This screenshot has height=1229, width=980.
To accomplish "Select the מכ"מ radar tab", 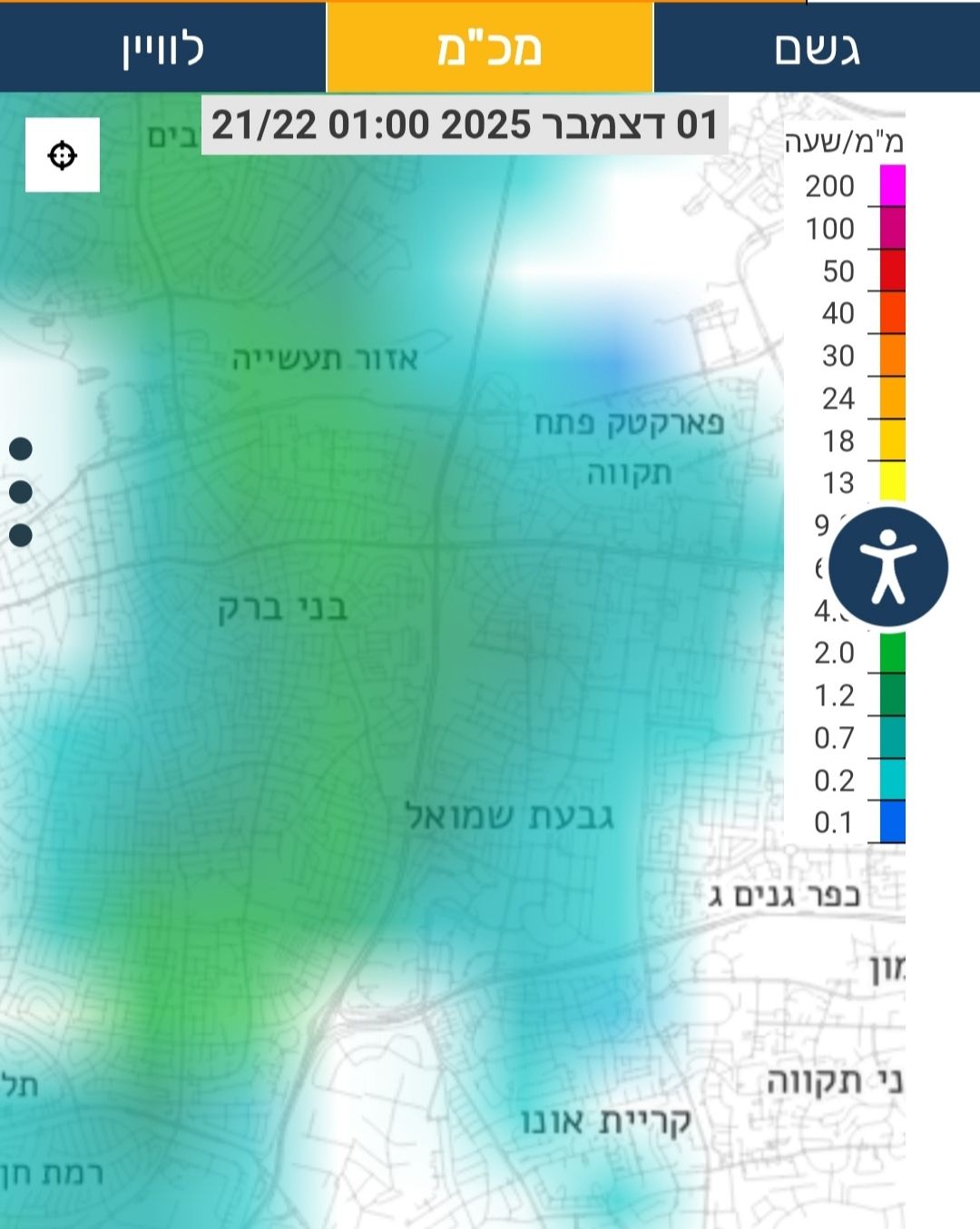I will click(x=490, y=48).
